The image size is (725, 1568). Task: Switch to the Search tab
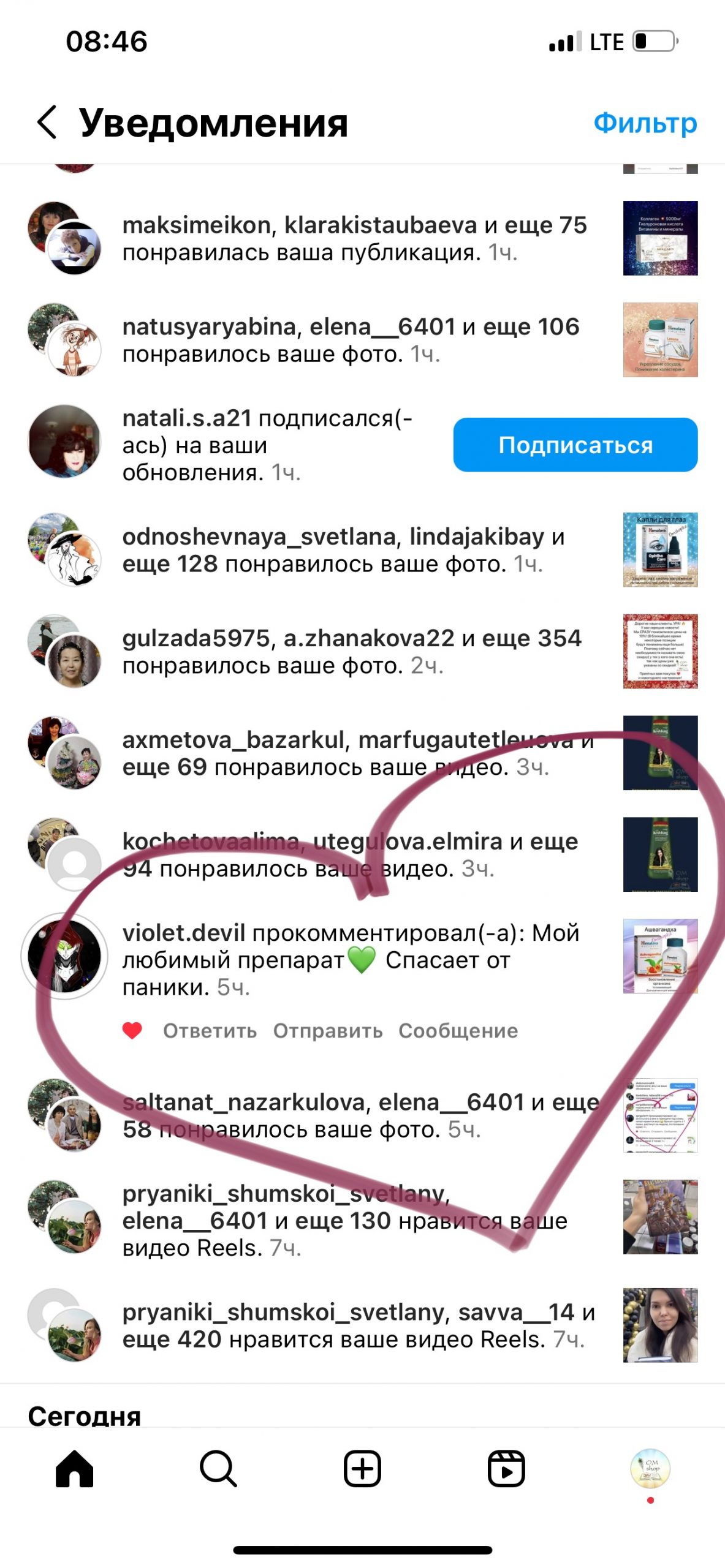pyautogui.click(x=218, y=1469)
